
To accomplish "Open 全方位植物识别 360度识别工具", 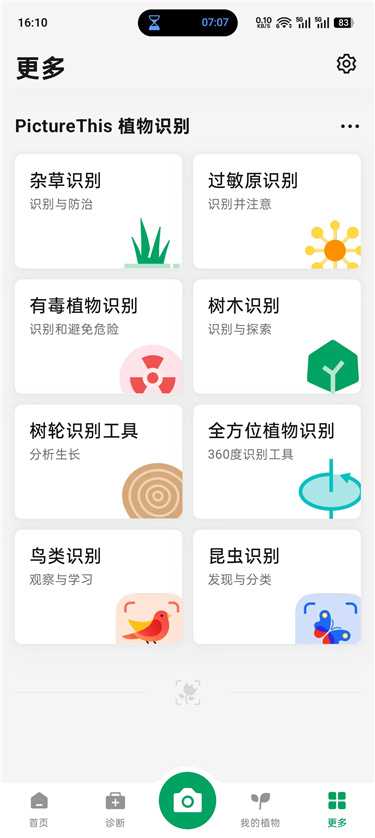I will (x=277, y=461).
